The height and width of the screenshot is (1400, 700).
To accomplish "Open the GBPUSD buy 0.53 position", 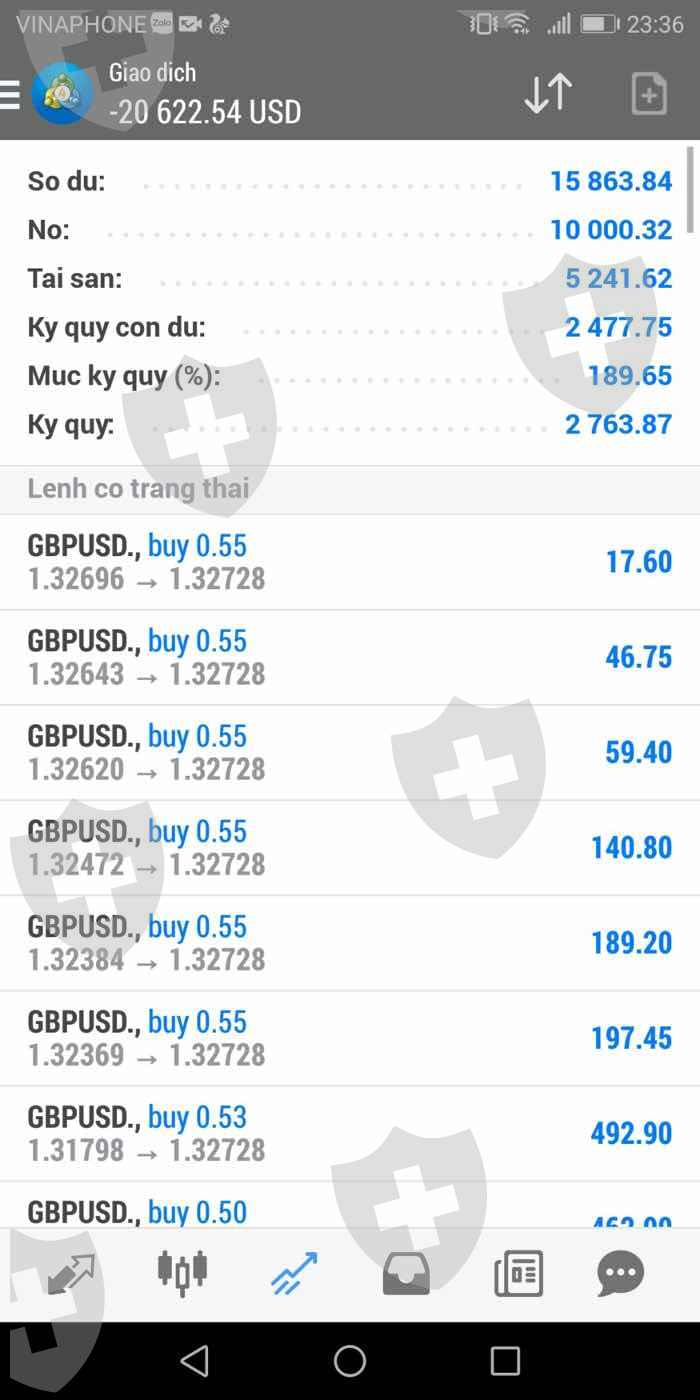I will [350, 1133].
